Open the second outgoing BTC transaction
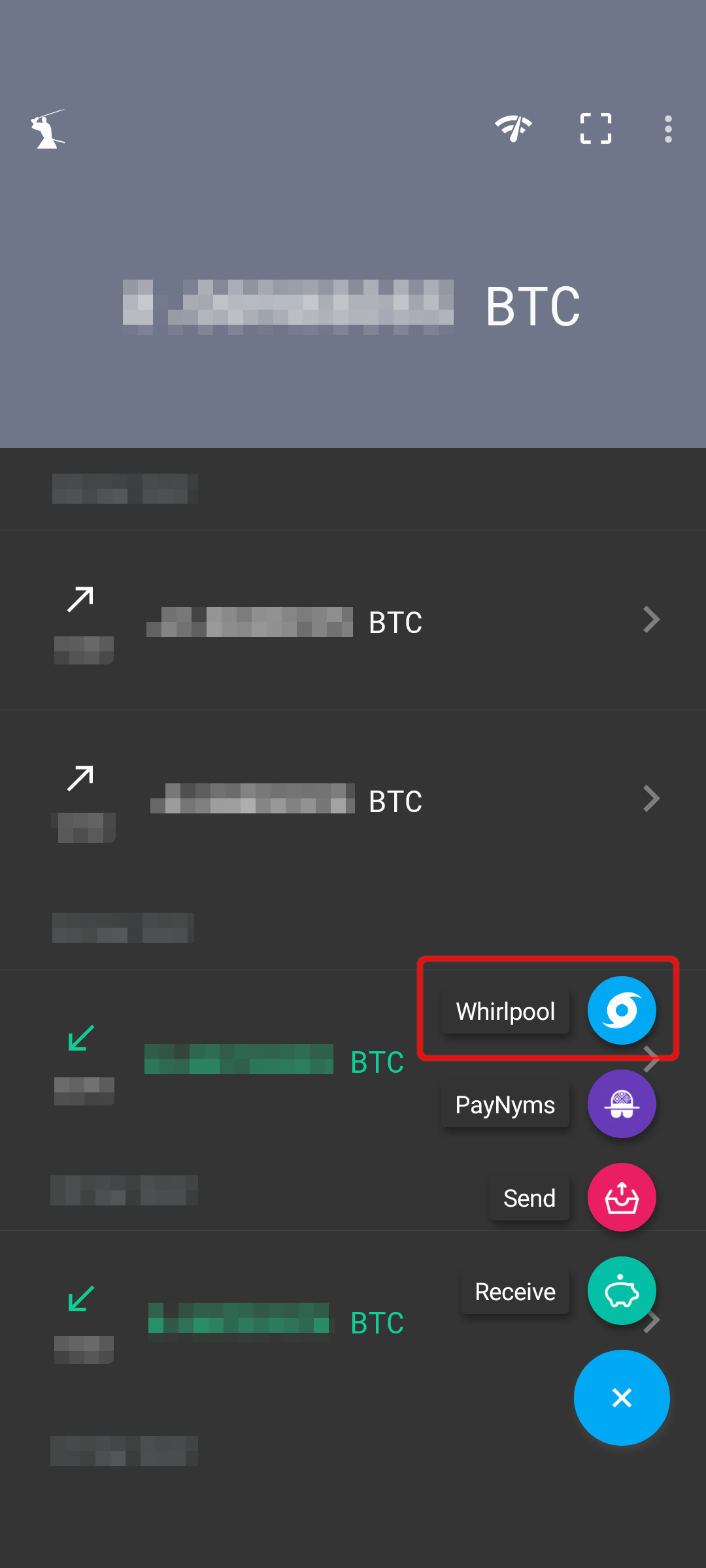706x1568 pixels. 353,798
